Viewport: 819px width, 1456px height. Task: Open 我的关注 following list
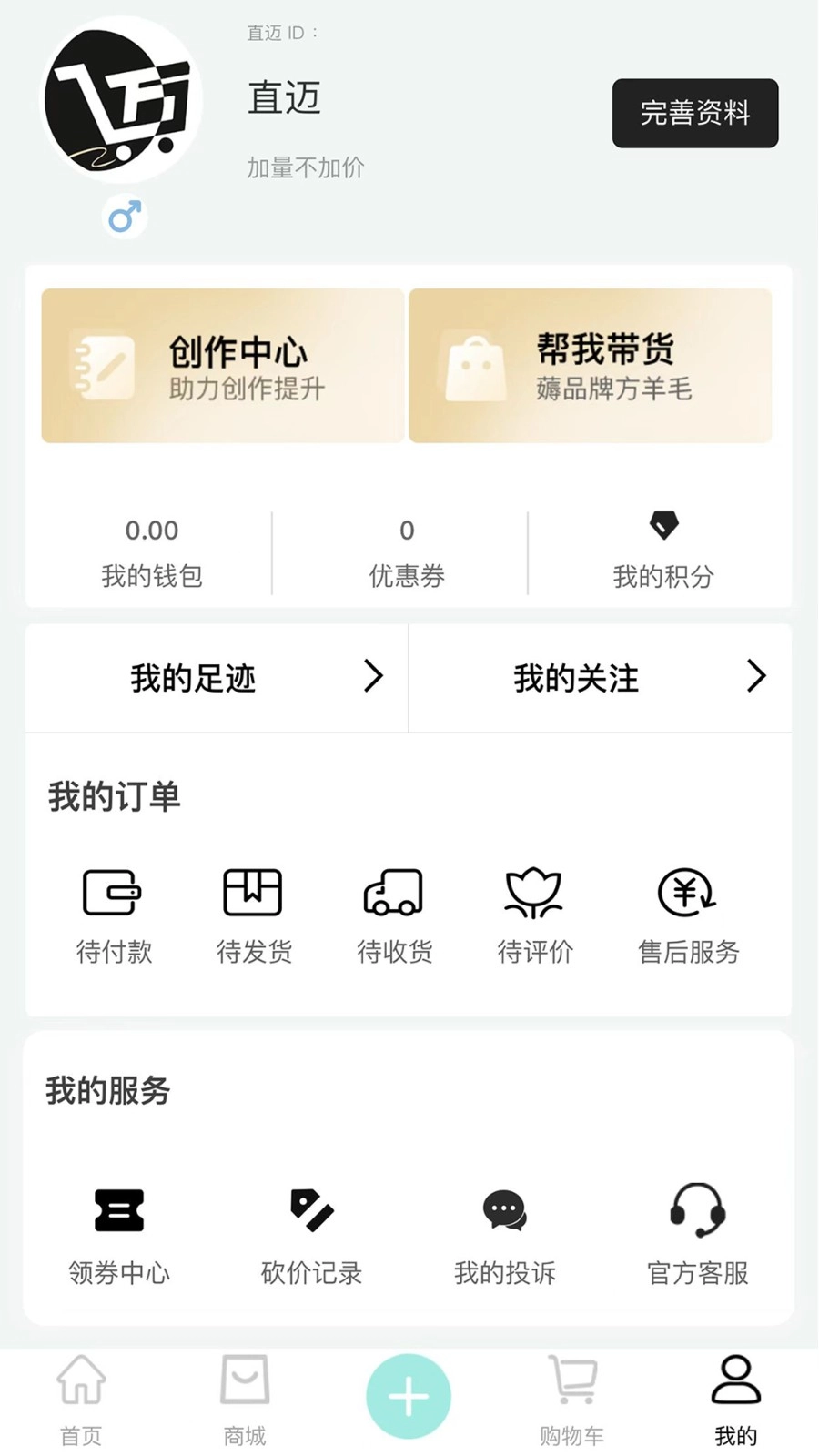(x=600, y=678)
